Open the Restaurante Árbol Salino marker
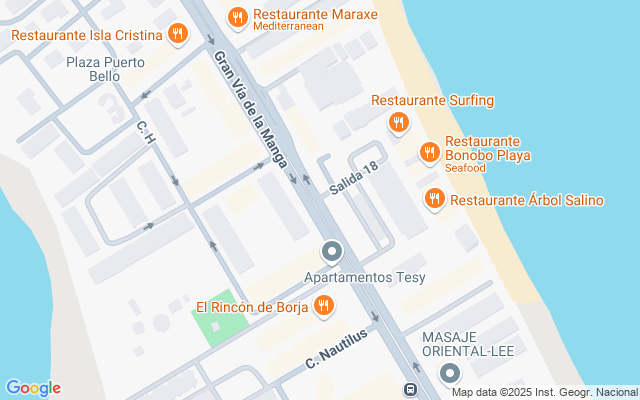Screen dimensions: 640x400 click(435, 200)
